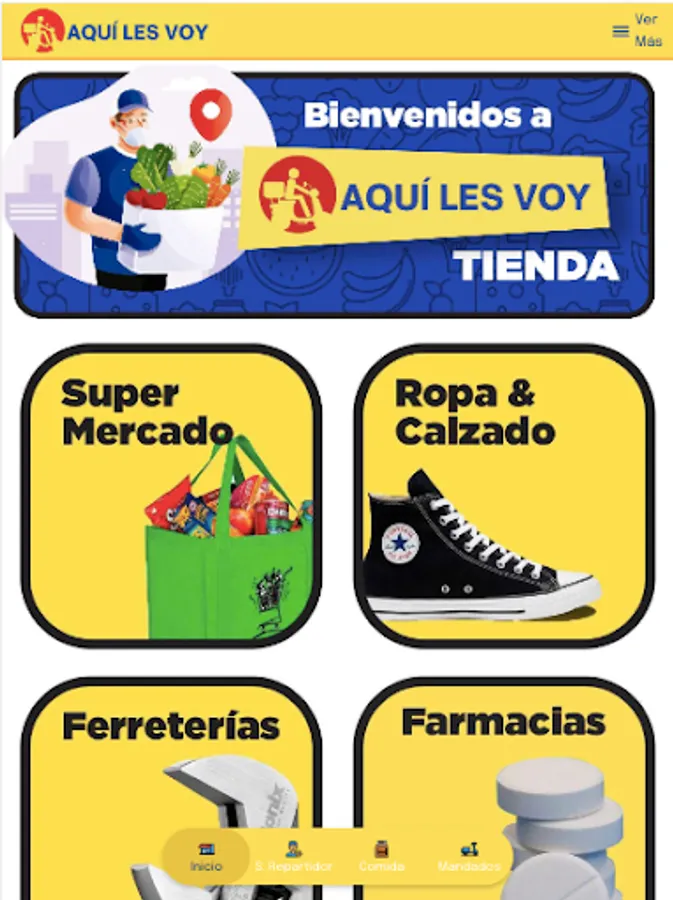
Task: Open the Ver Más menu
Action: [637, 31]
